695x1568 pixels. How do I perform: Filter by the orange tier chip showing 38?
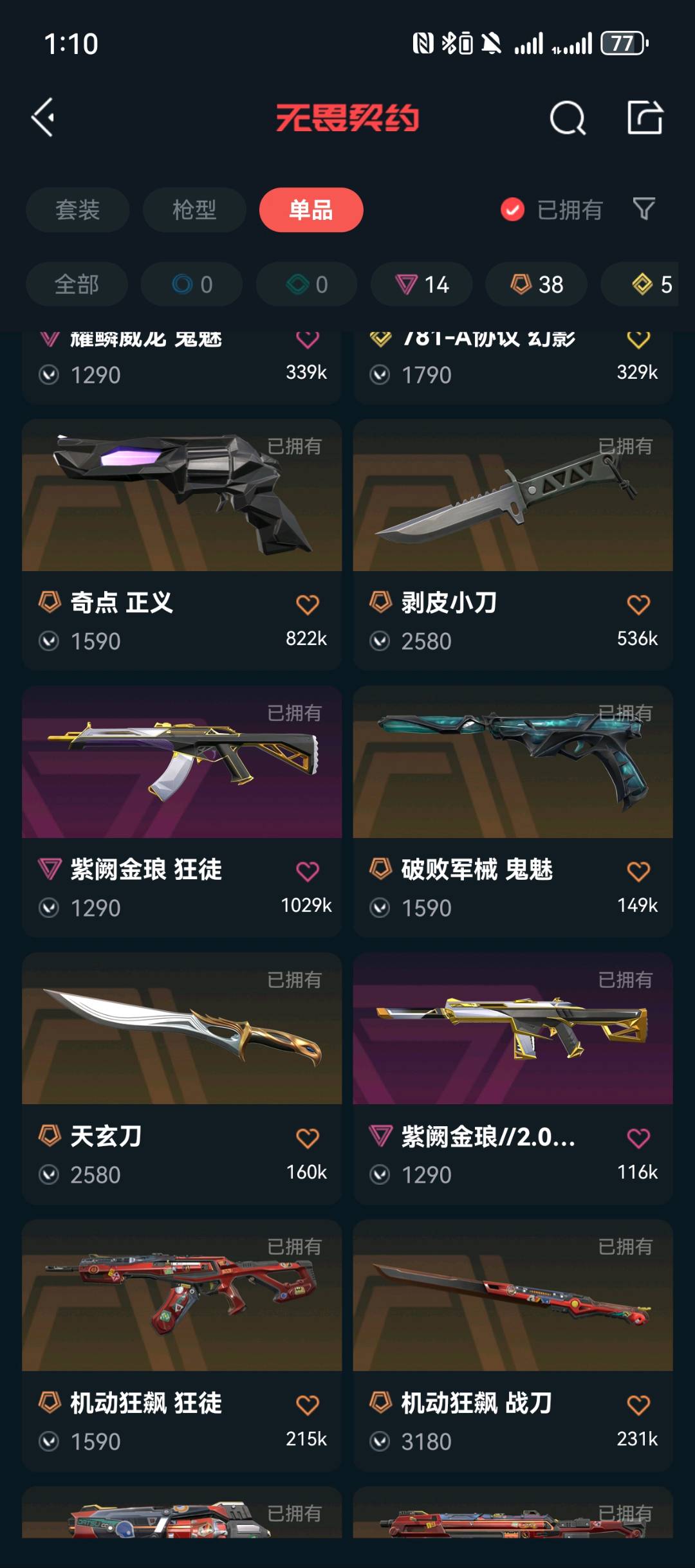pyautogui.click(x=536, y=284)
